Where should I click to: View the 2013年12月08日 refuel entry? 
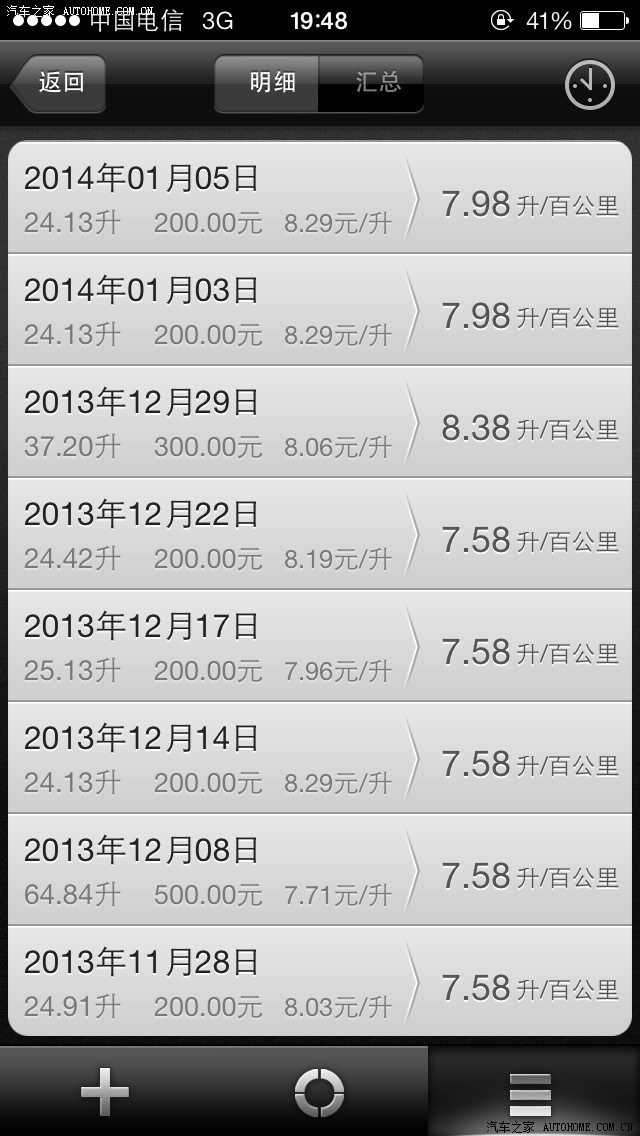pyautogui.click(x=320, y=869)
